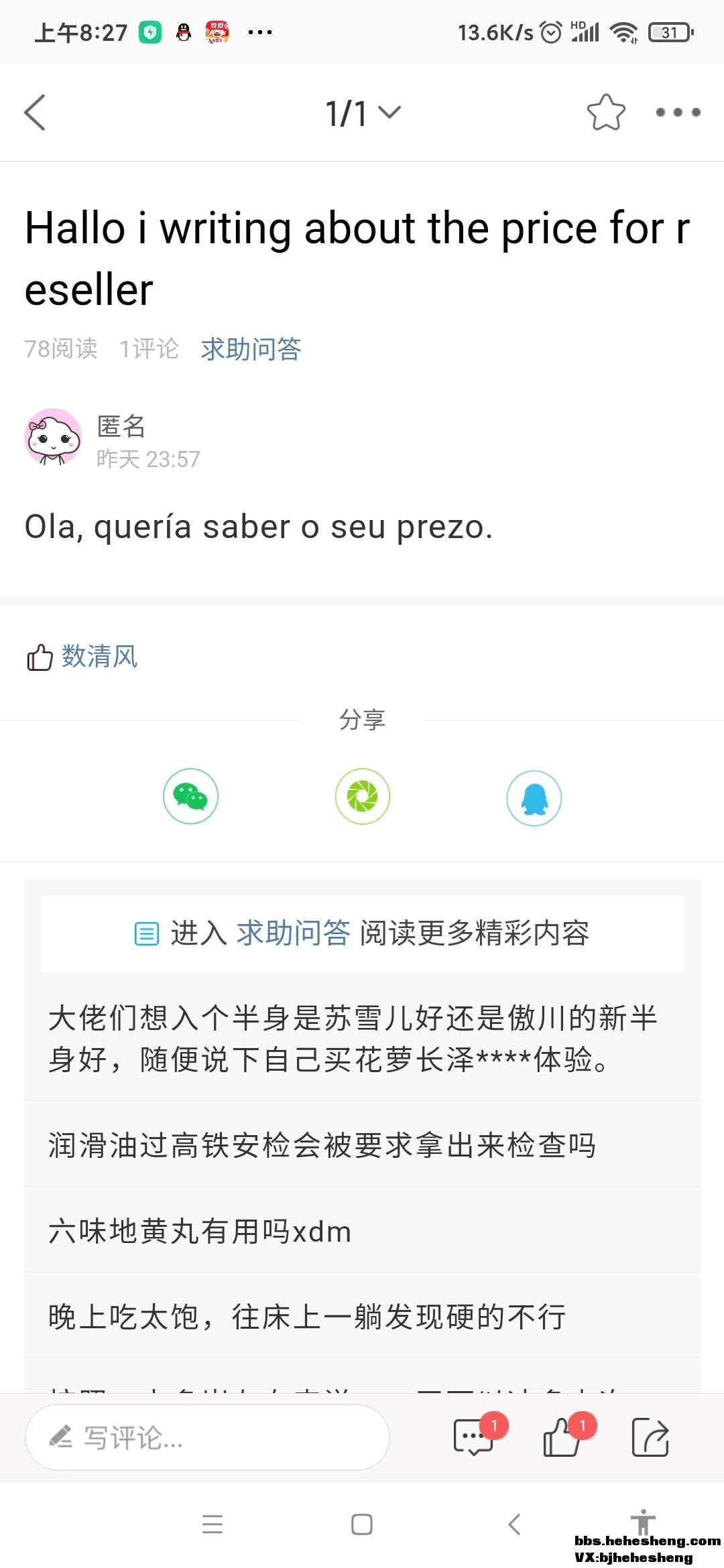Share the post to QQ
This screenshot has height=1568, width=724.
(534, 797)
